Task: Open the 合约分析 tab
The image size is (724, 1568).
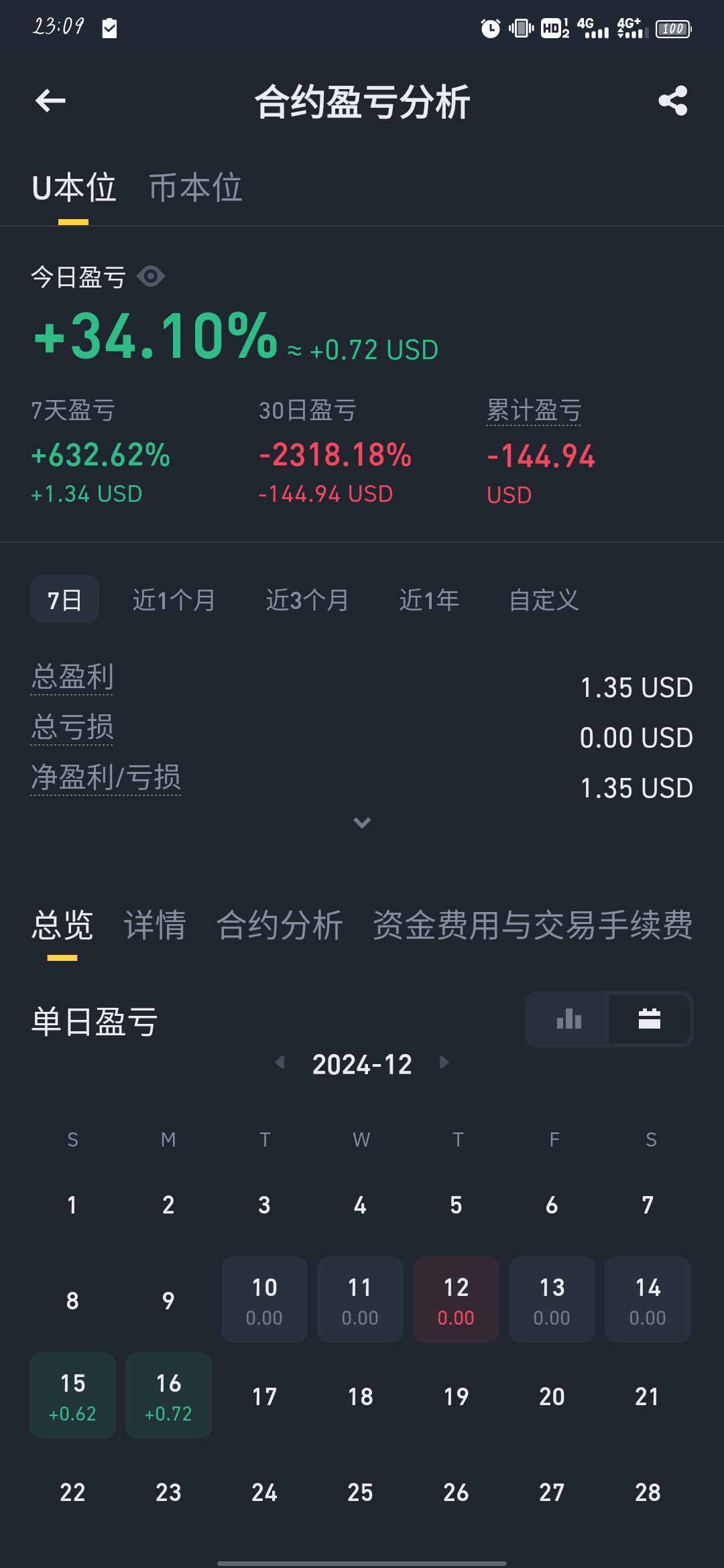Action: coord(280,925)
